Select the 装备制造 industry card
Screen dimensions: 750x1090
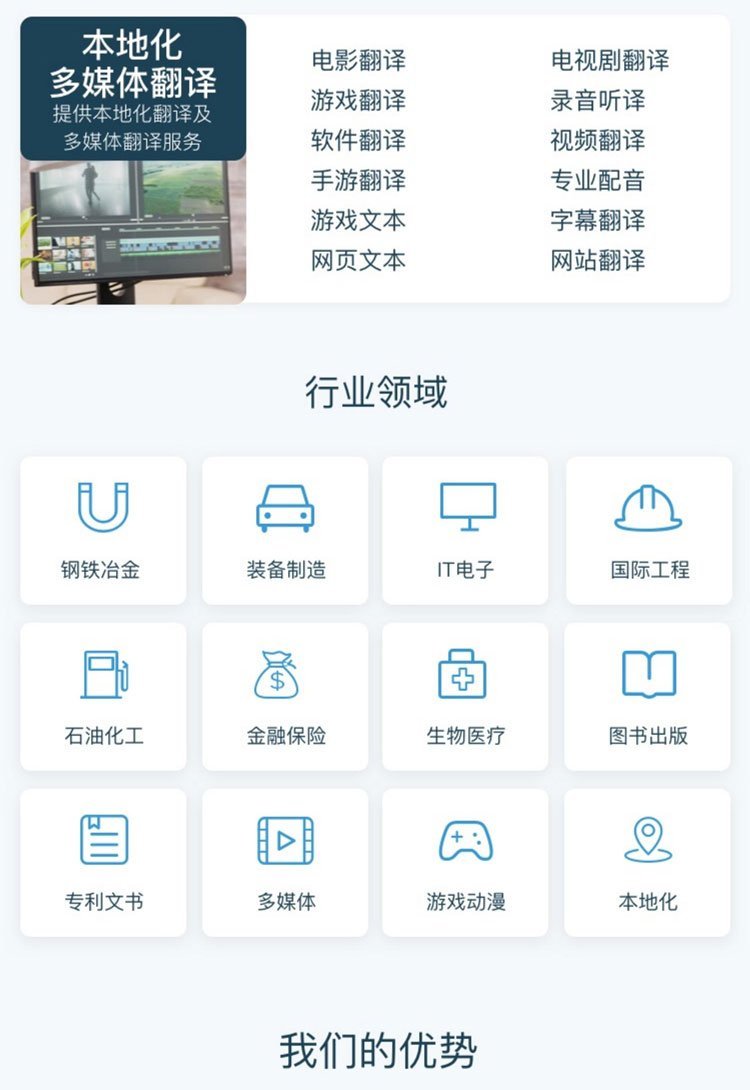point(285,530)
